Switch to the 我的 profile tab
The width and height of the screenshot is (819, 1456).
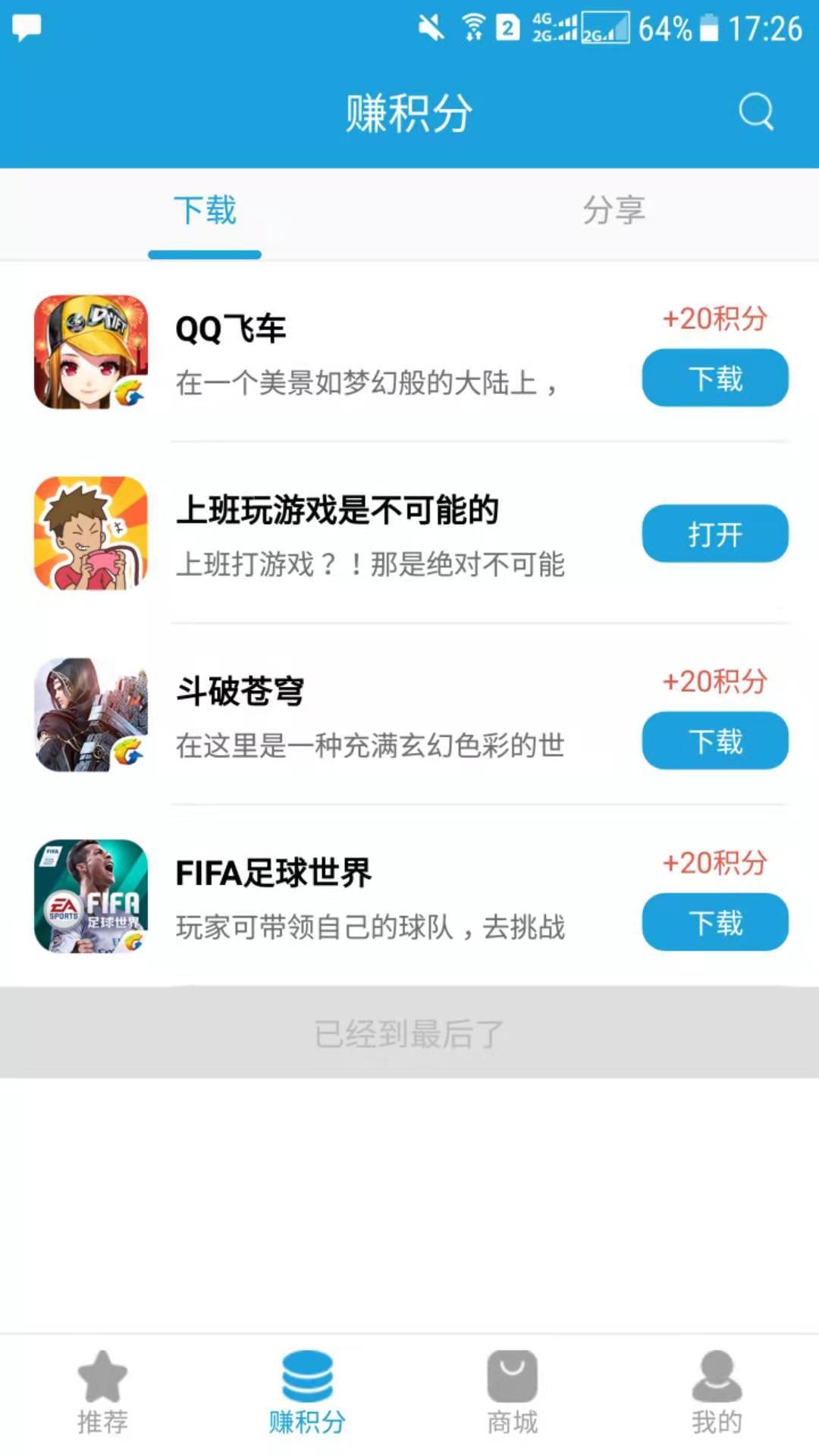click(717, 1392)
